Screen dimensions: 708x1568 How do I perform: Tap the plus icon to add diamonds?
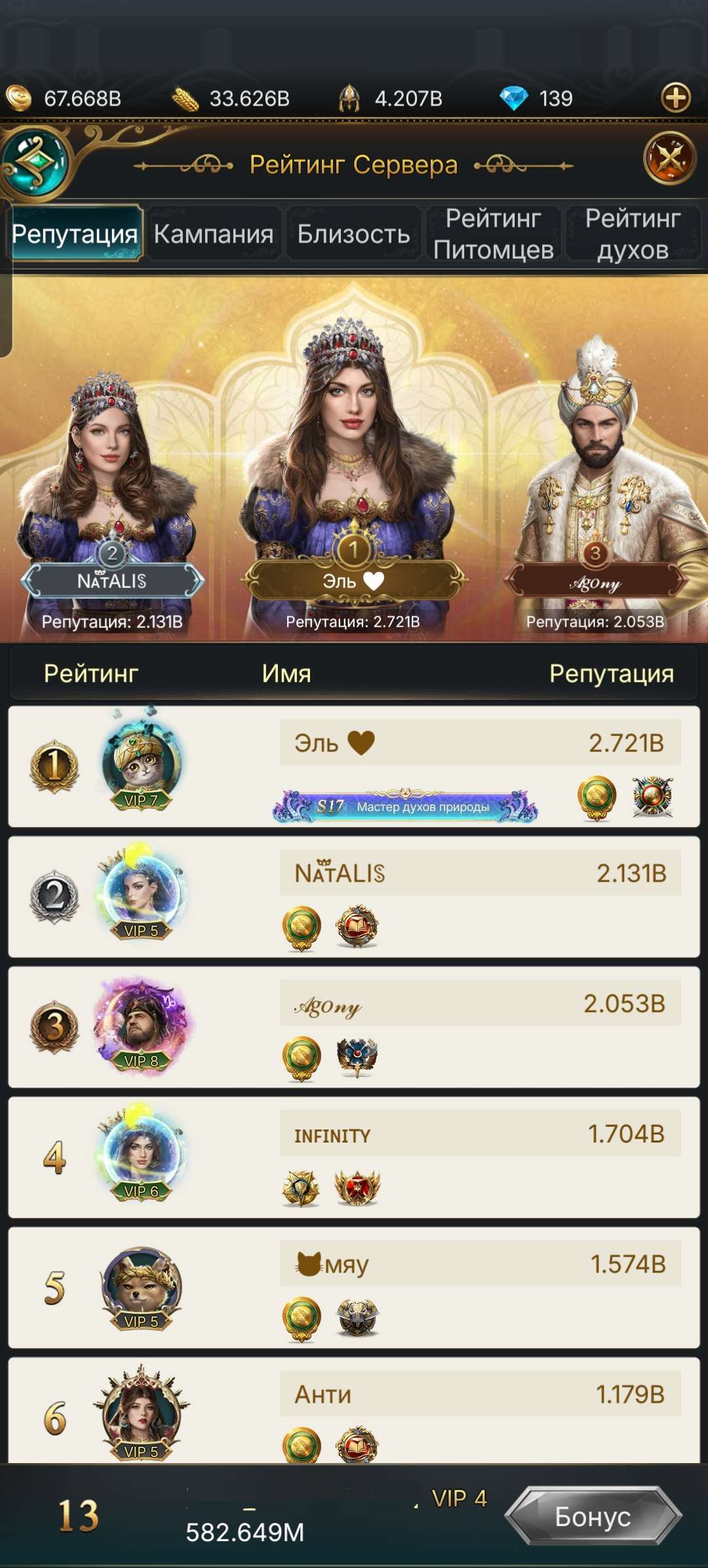(x=676, y=98)
